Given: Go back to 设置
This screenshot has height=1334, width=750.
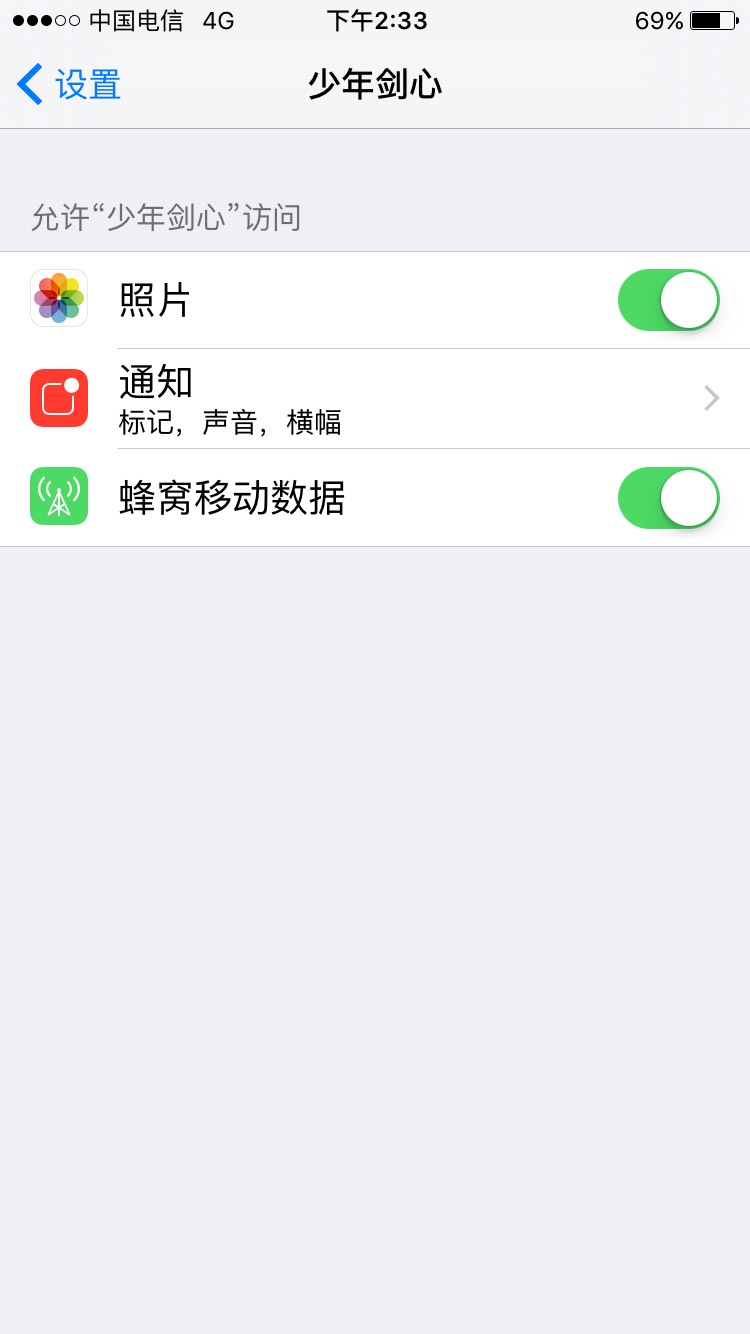Looking at the screenshot, I should tap(69, 84).
